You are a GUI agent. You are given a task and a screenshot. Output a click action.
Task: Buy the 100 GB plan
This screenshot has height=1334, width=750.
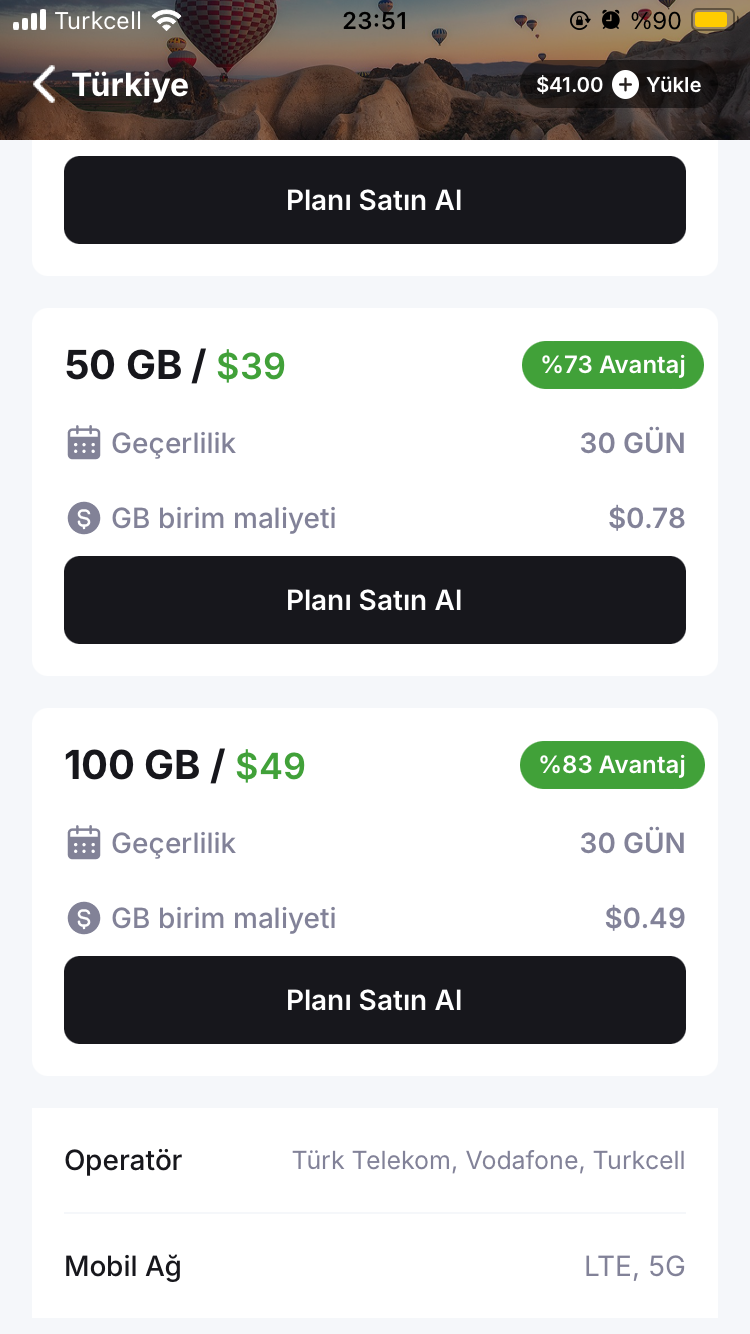[x=375, y=1000]
